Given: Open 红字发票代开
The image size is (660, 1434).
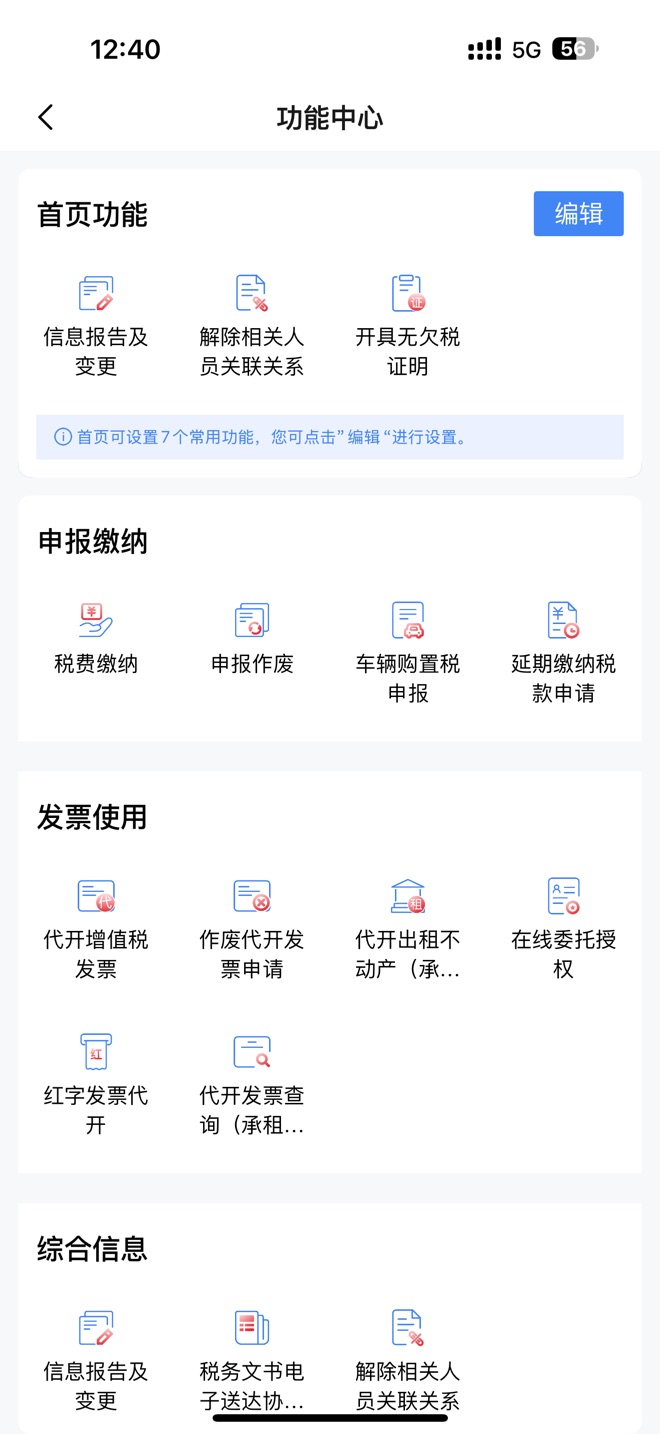Looking at the screenshot, I should [x=96, y=1081].
